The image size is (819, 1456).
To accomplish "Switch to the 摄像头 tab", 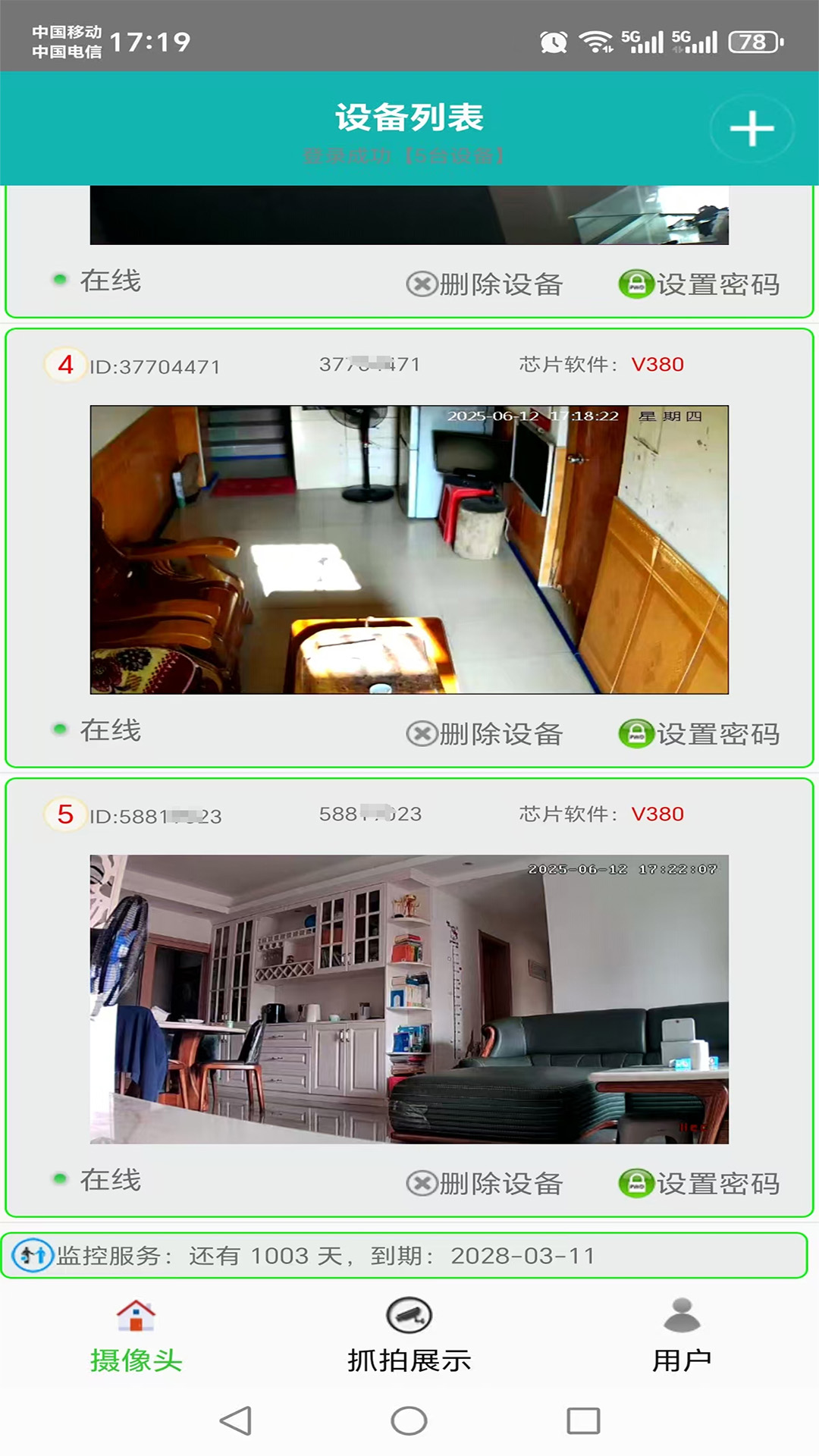I will pyautogui.click(x=136, y=1336).
